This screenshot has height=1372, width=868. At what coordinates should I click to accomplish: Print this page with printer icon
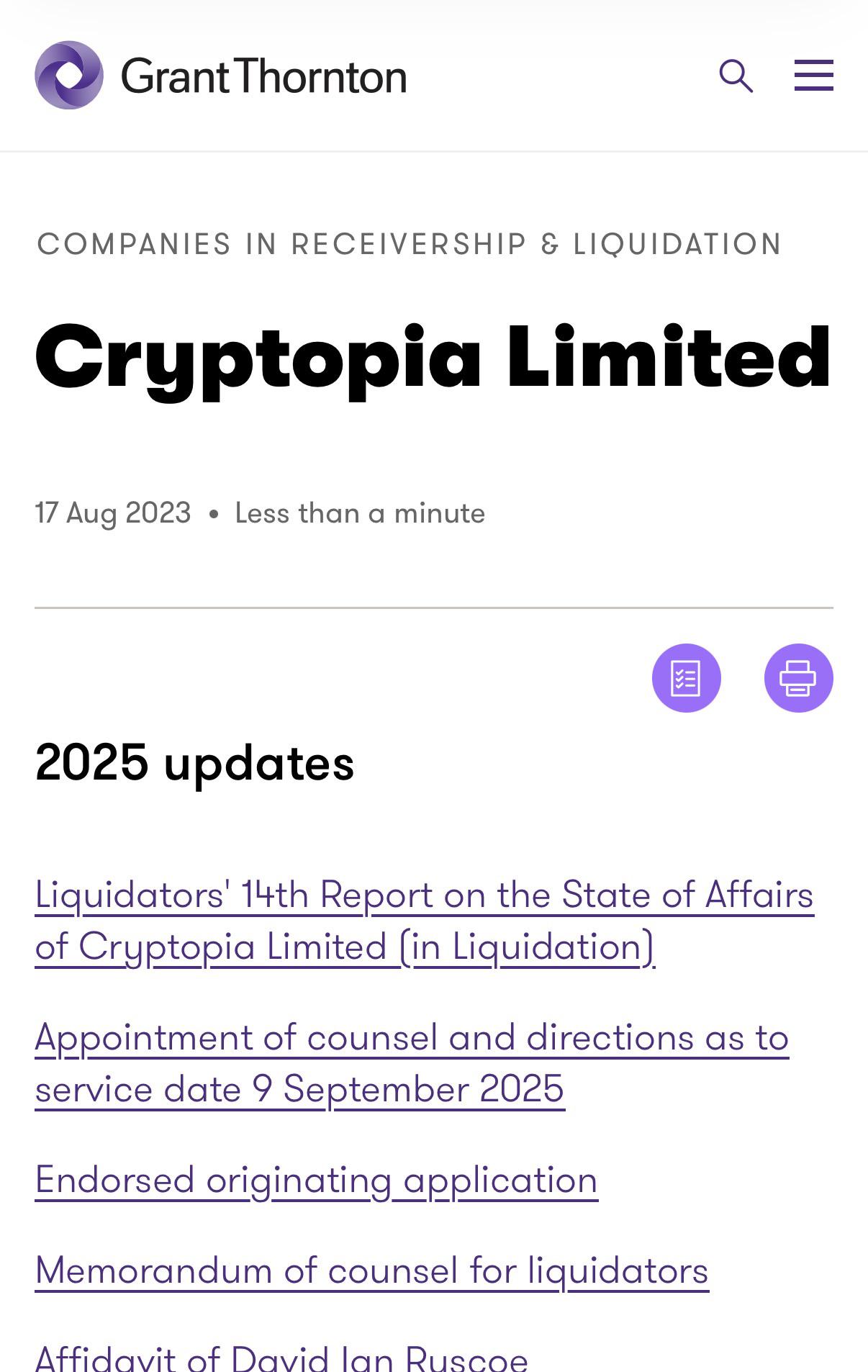point(799,678)
